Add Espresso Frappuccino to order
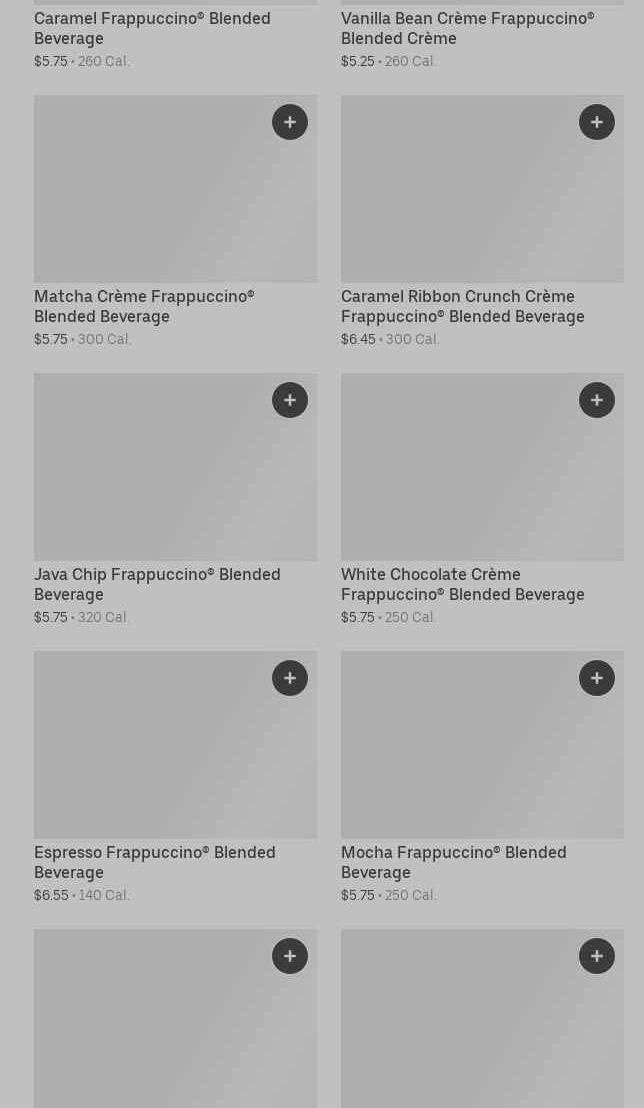Image resolution: width=644 pixels, height=1108 pixels. [290, 678]
